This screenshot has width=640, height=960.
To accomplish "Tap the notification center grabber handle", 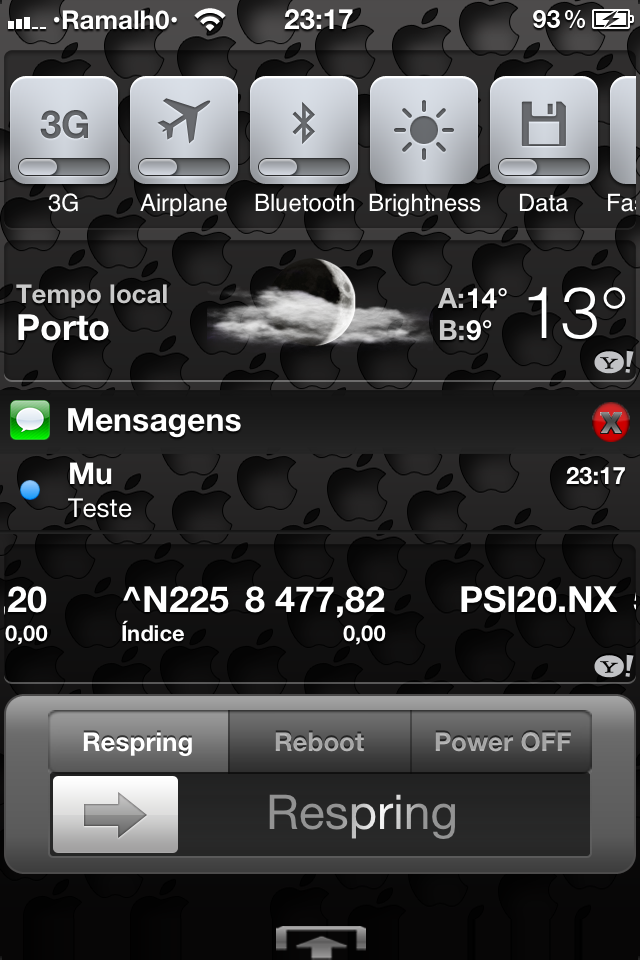I will pyautogui.click(x=320, y=940).
